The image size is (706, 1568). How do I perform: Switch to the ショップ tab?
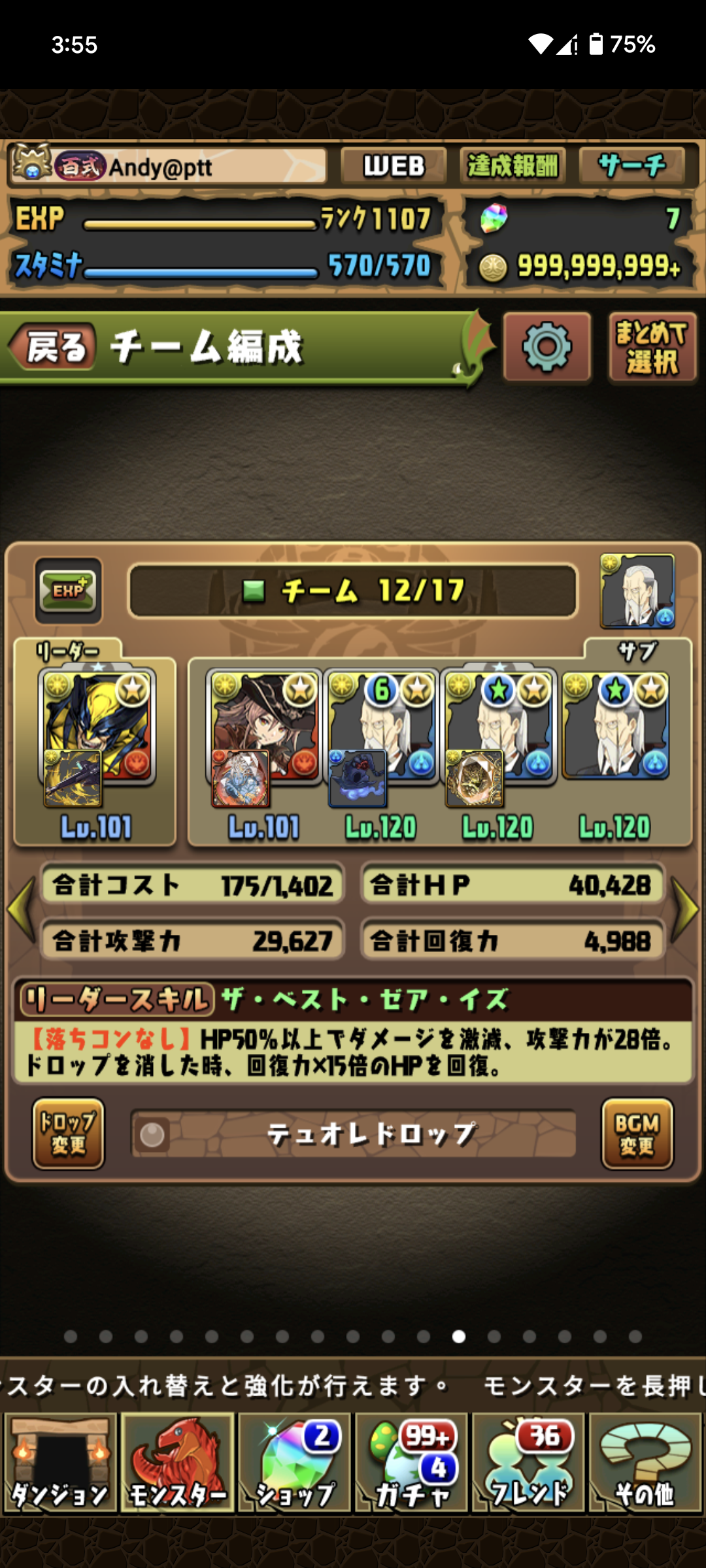[294, 1463]
